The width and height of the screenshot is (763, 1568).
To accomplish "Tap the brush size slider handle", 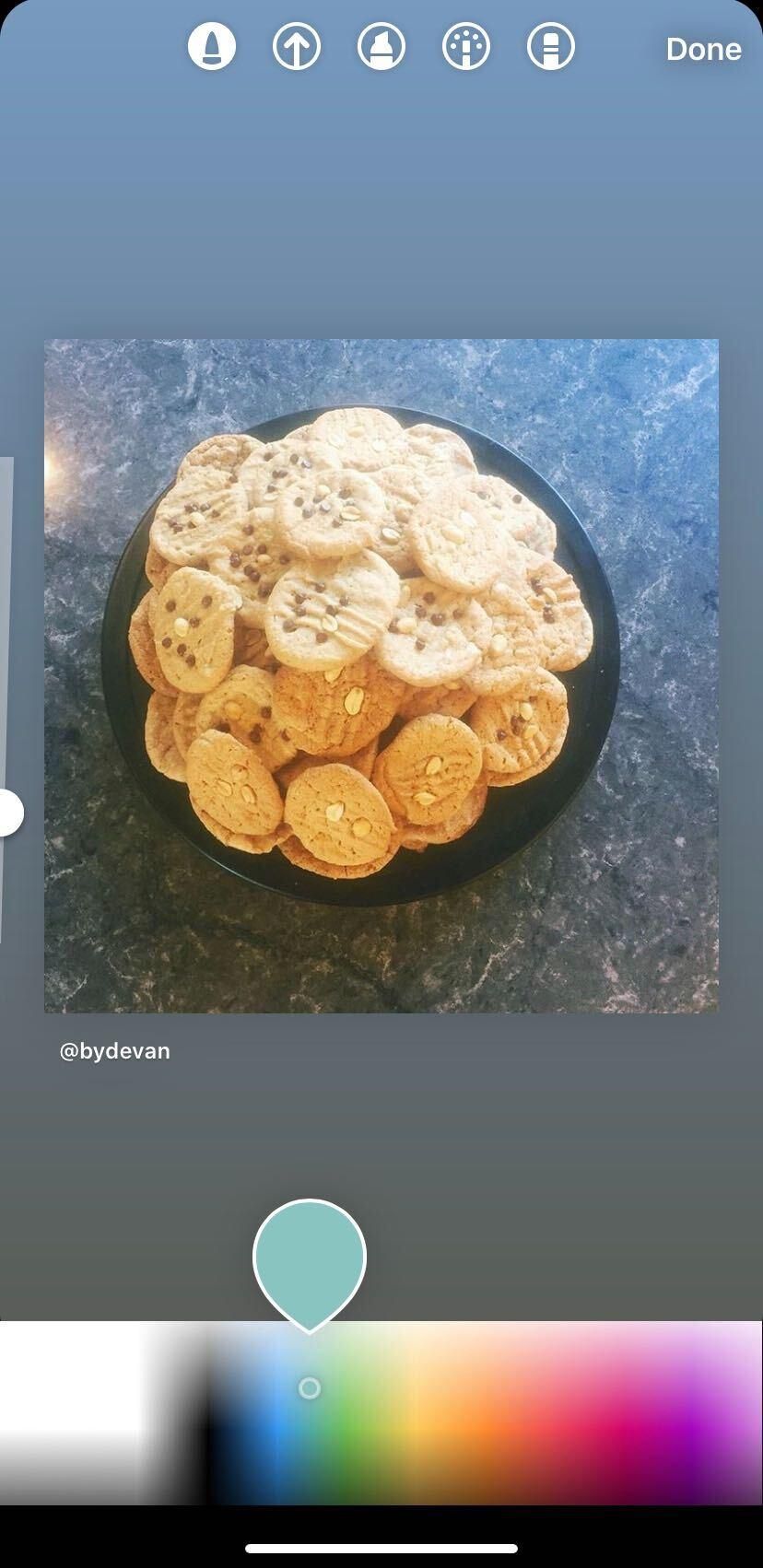I will [8, 813].
